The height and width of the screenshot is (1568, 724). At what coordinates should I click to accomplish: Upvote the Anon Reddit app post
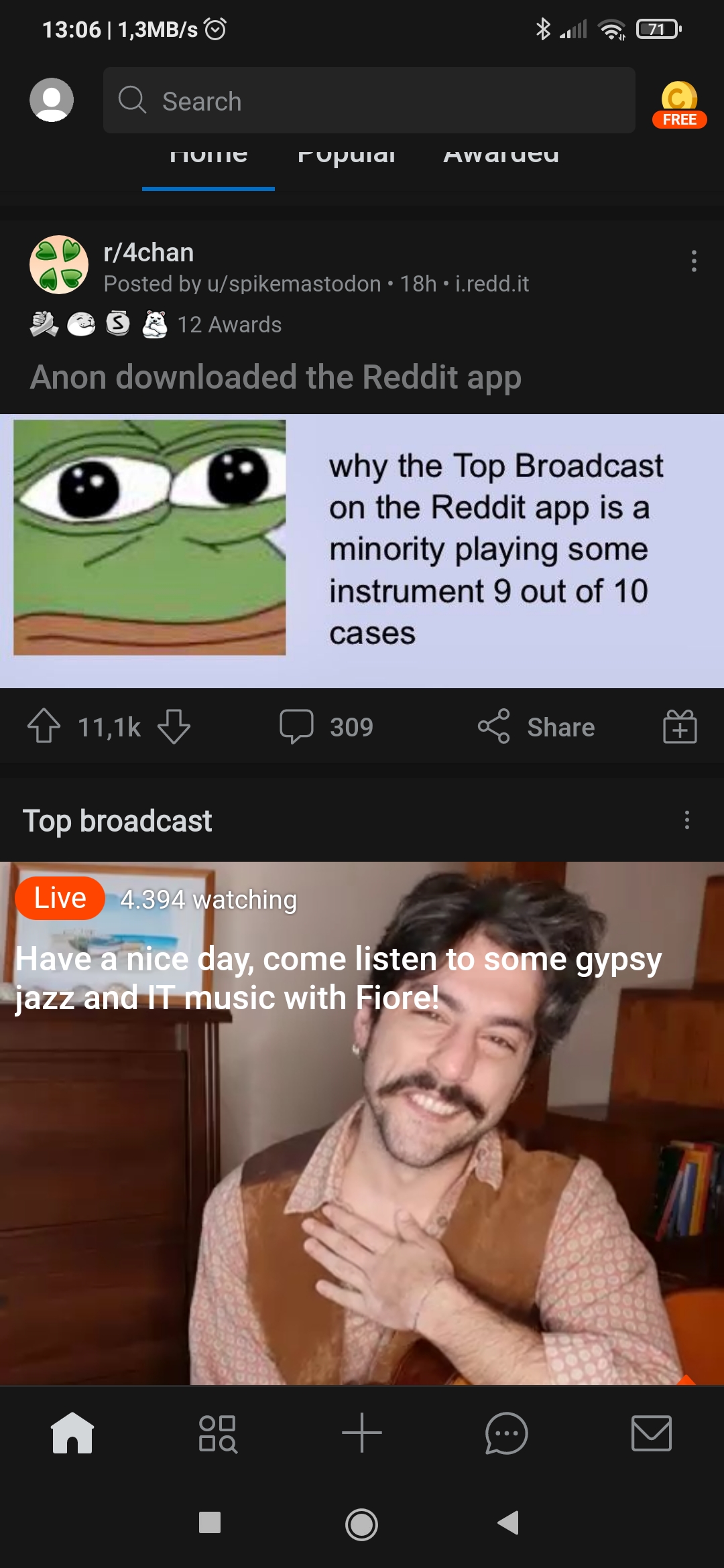tap(44, 726)
